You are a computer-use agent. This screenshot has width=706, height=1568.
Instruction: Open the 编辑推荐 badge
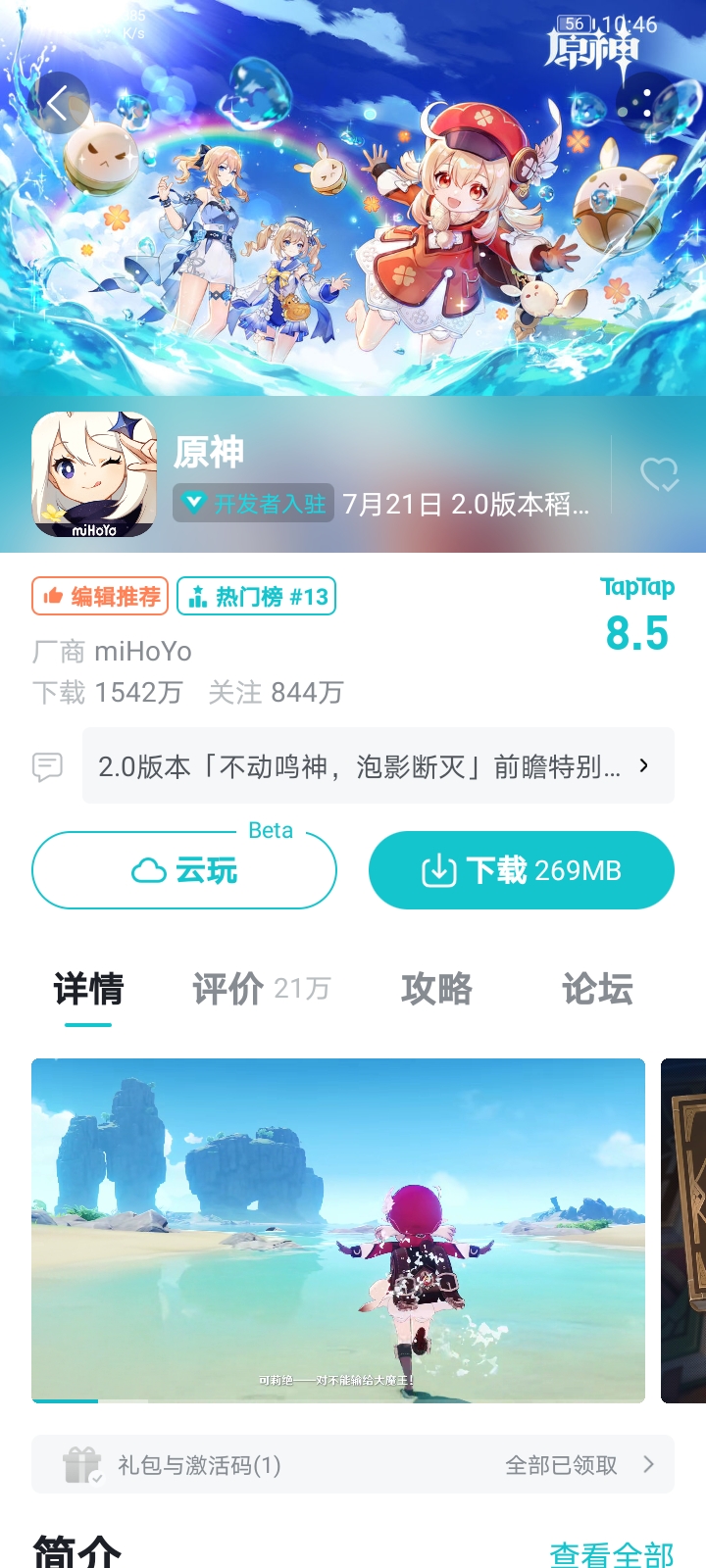pyautogui.click(x=100, y=596)
